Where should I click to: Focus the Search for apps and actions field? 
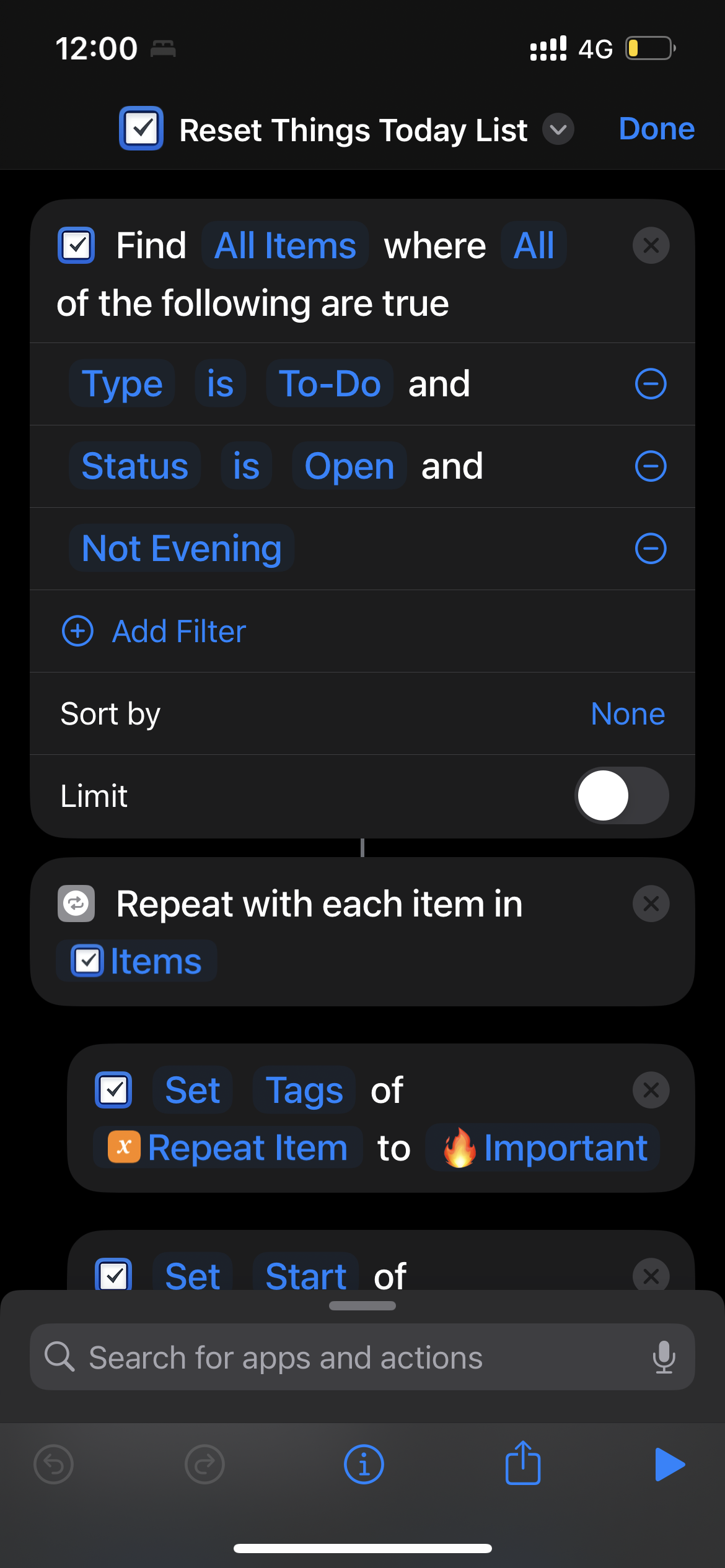coord(347,1358)
